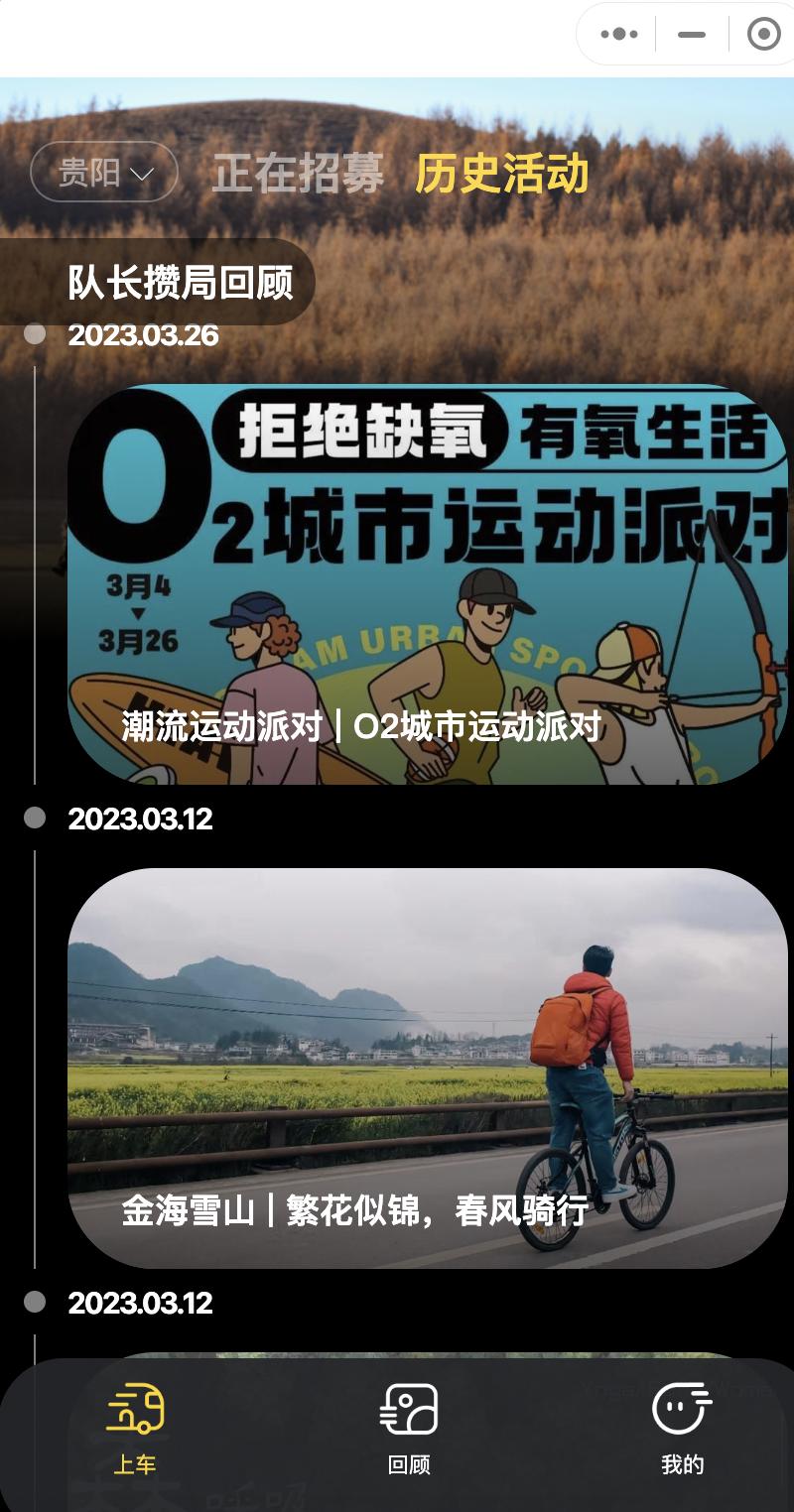Expand the 贵阳 city dropdown
The image size is (794, 1512).
(104, 173)
